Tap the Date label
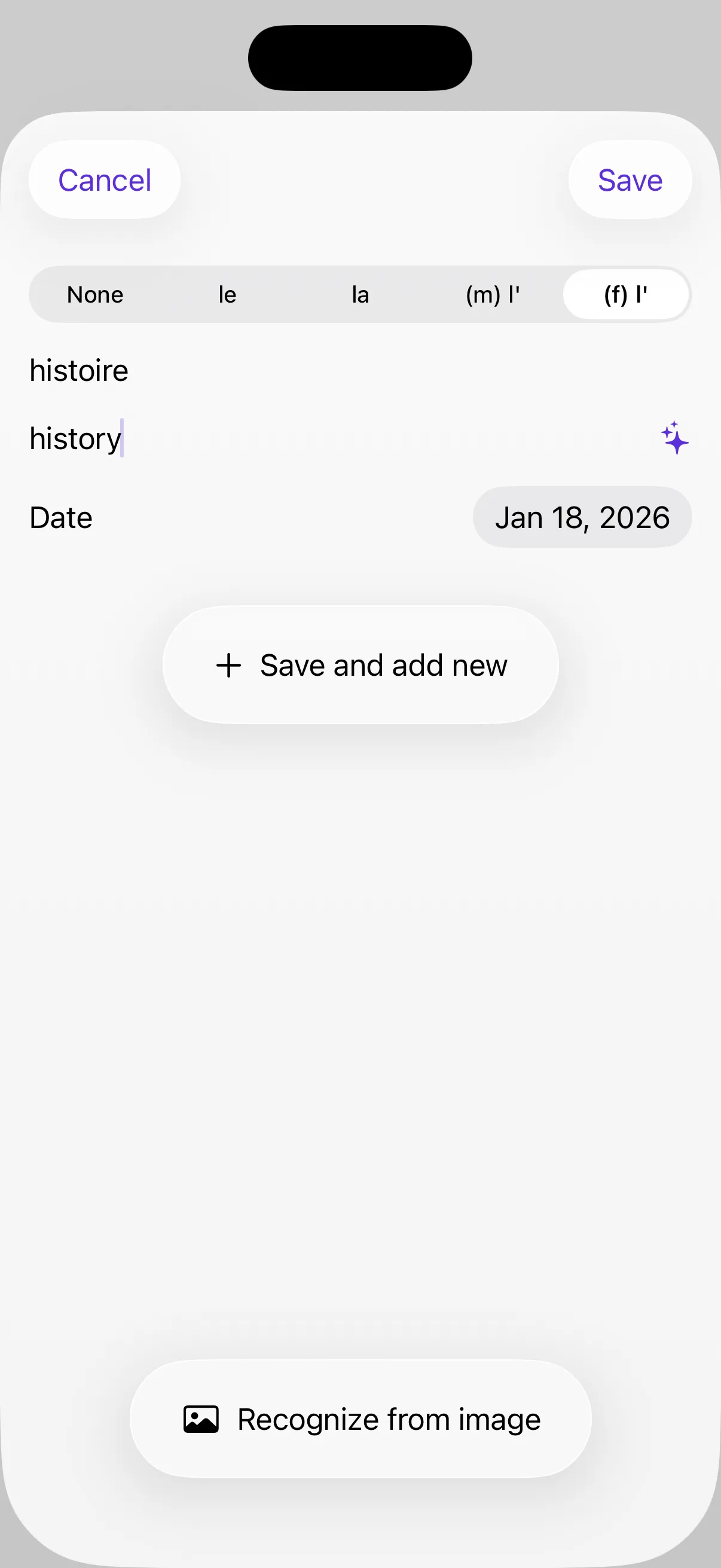 click(x=60, y=517)
